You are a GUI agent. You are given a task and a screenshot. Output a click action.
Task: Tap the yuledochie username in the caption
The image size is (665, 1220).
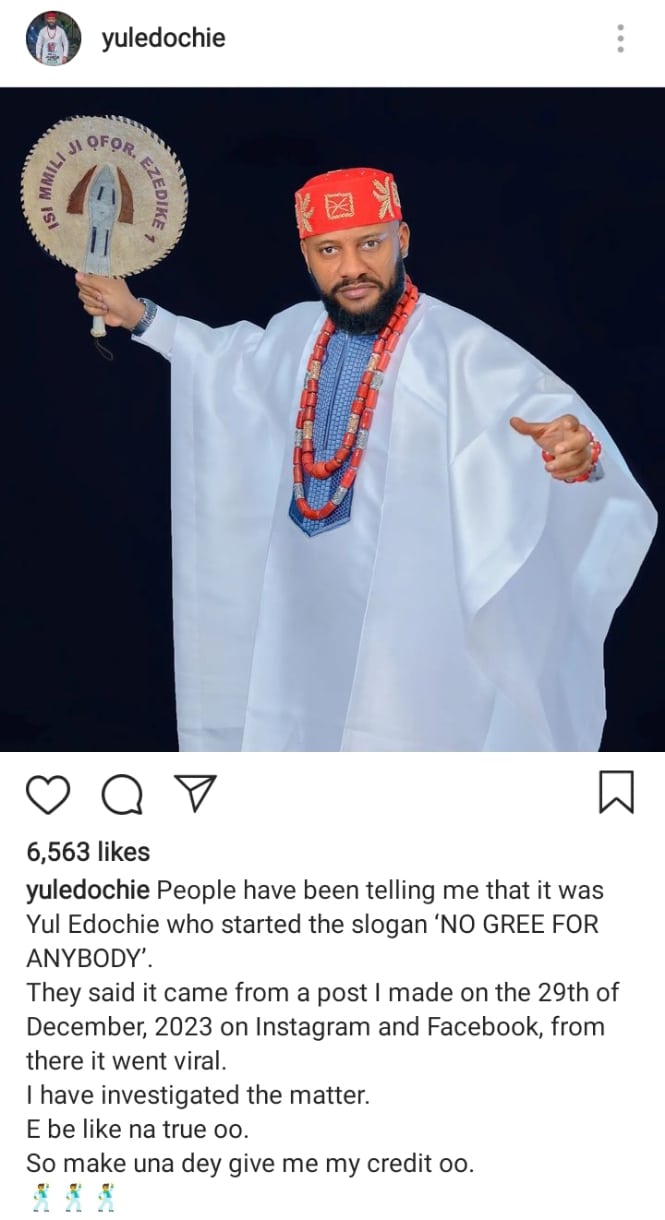click(x=88, y=890)
